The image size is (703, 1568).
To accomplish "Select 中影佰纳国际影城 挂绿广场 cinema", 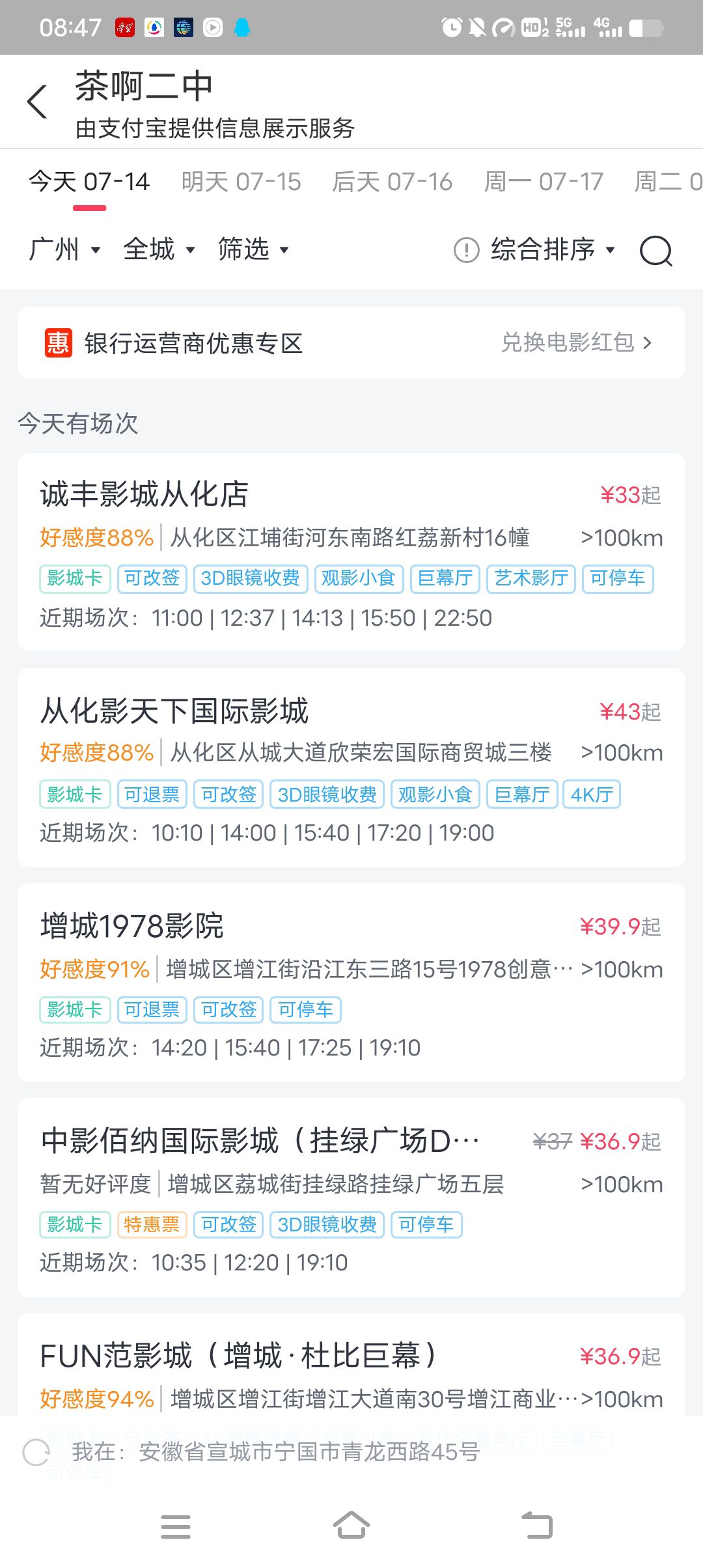I will tap(351, 1197).
